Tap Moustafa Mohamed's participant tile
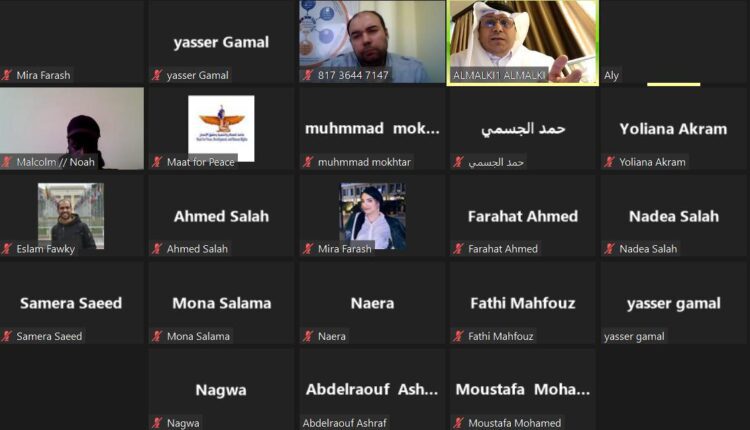The image size is (750, 430). [x=522, y=389]
